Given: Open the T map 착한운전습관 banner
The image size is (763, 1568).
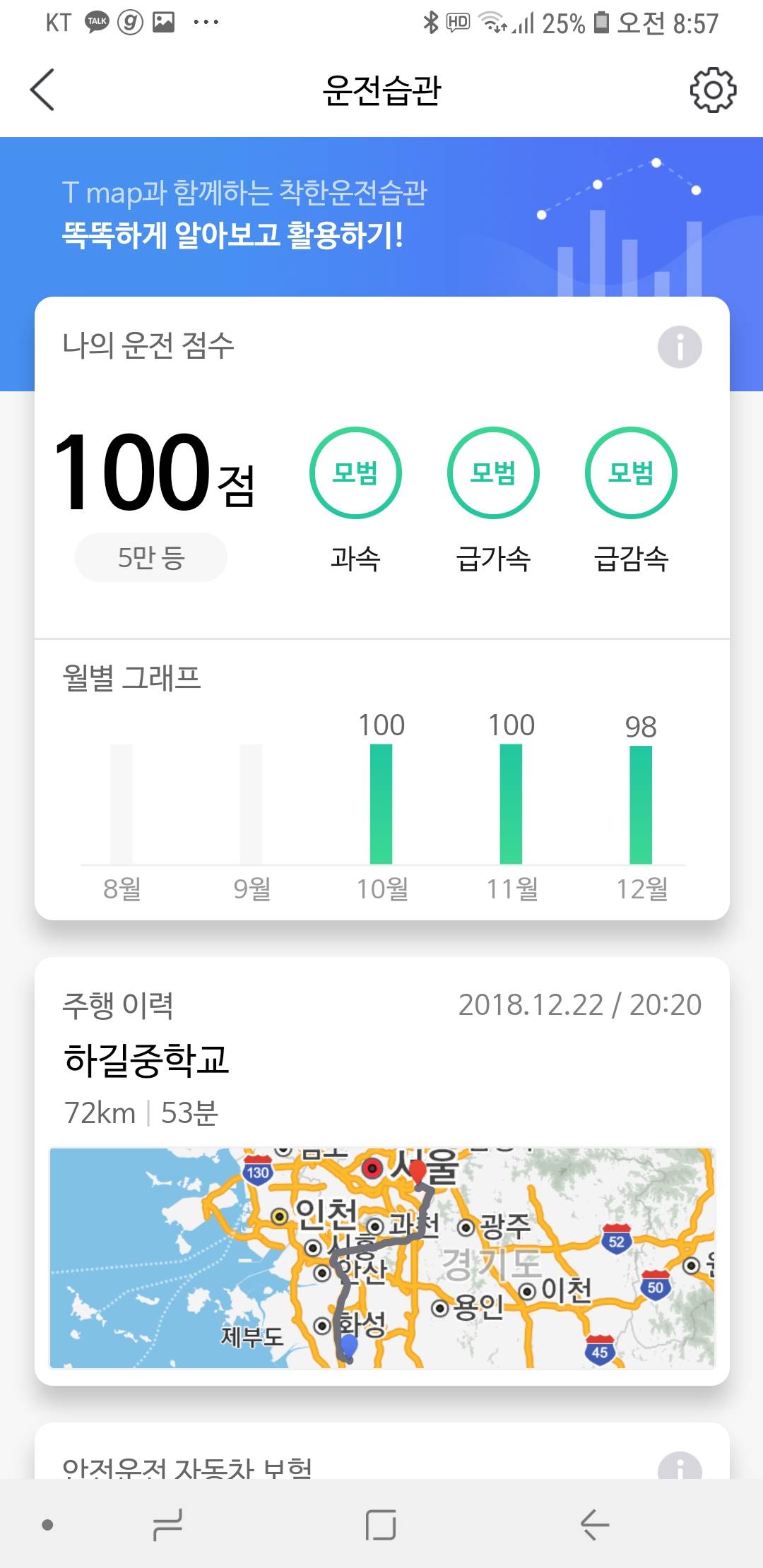Looking at the screenshot, I should click(283, 214).
